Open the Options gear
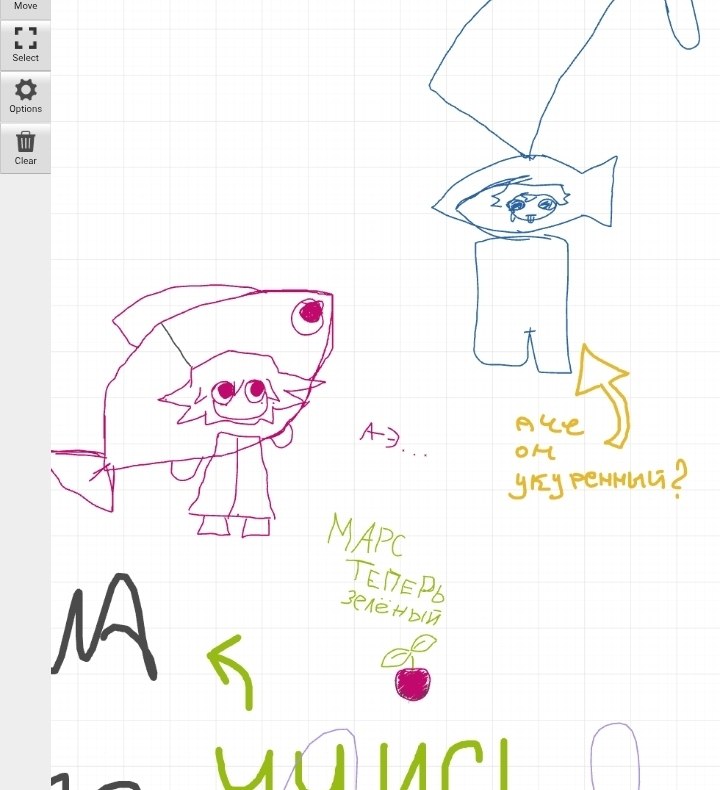 (25, 97)
